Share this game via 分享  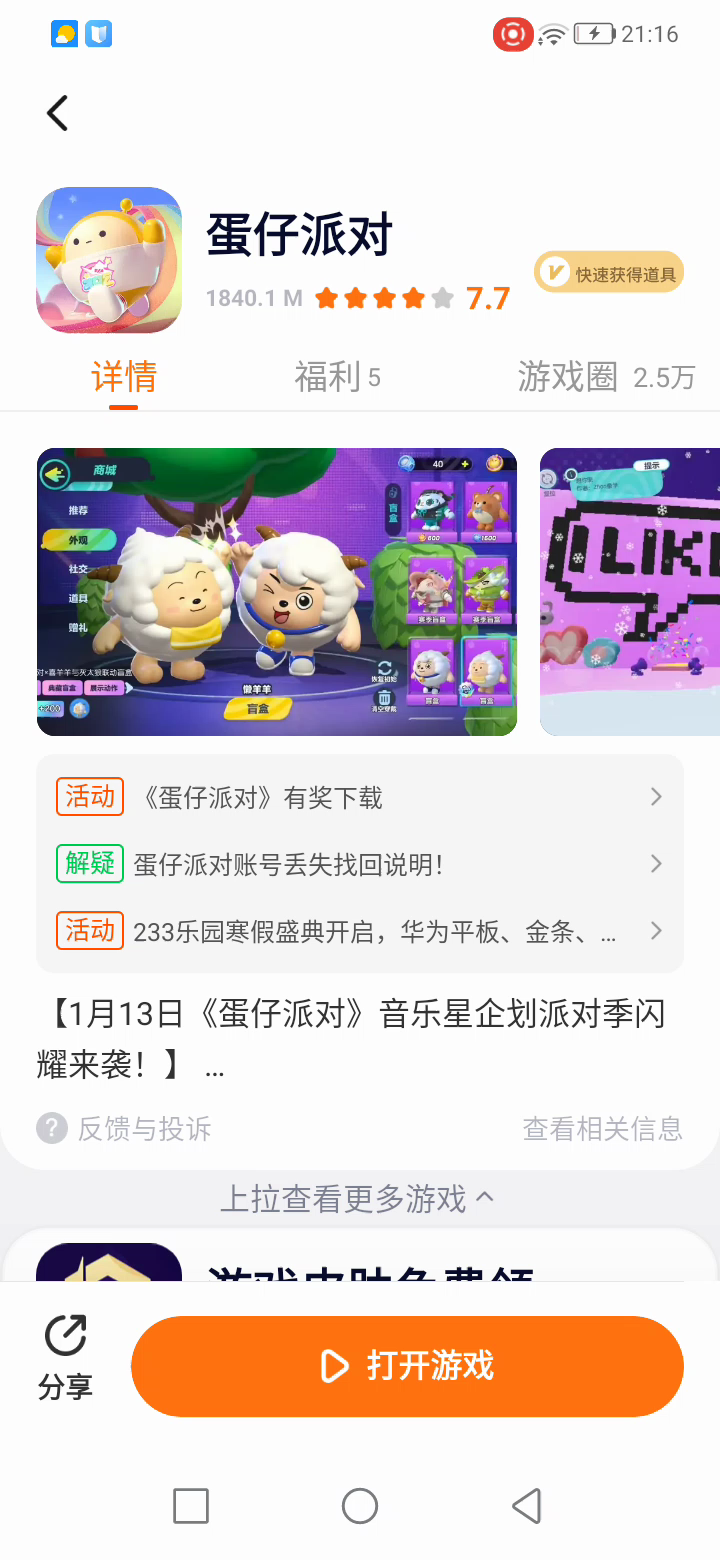66,1358
